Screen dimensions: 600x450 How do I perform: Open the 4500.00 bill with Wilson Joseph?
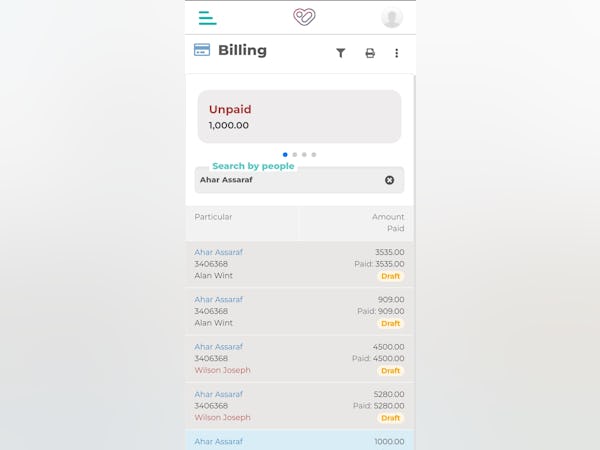coord(299,358)
